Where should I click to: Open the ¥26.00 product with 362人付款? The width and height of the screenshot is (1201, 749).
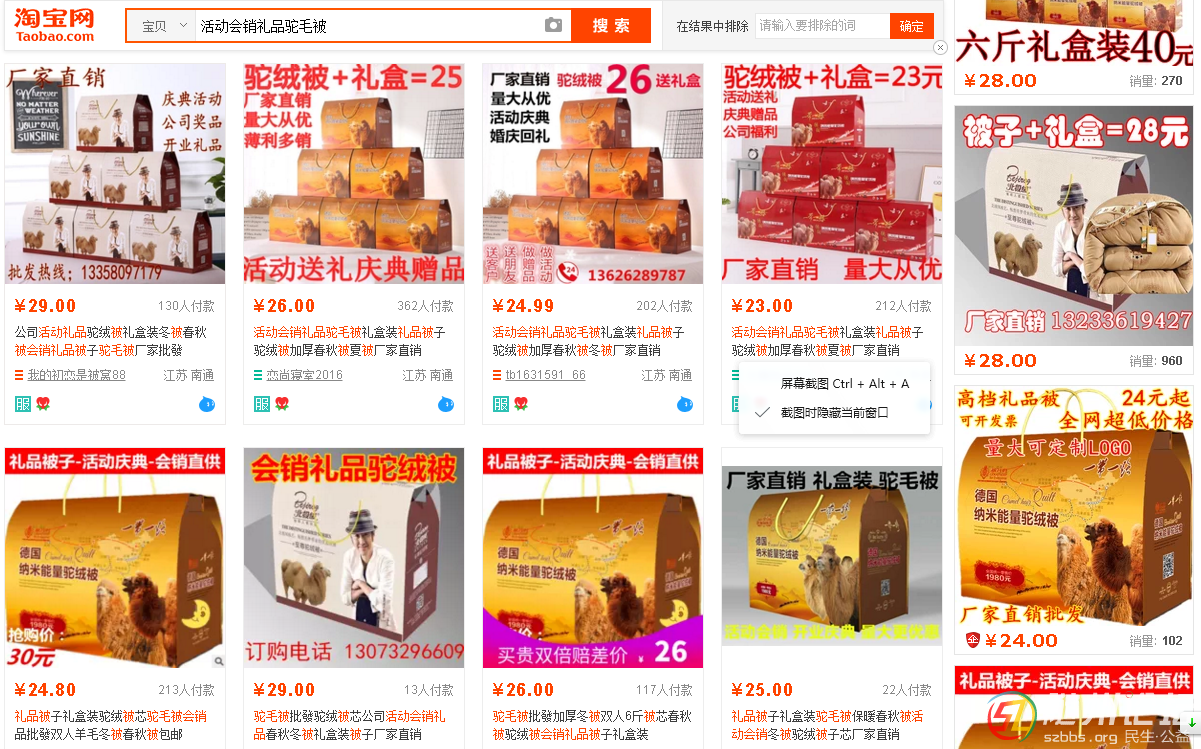point(354,174)
